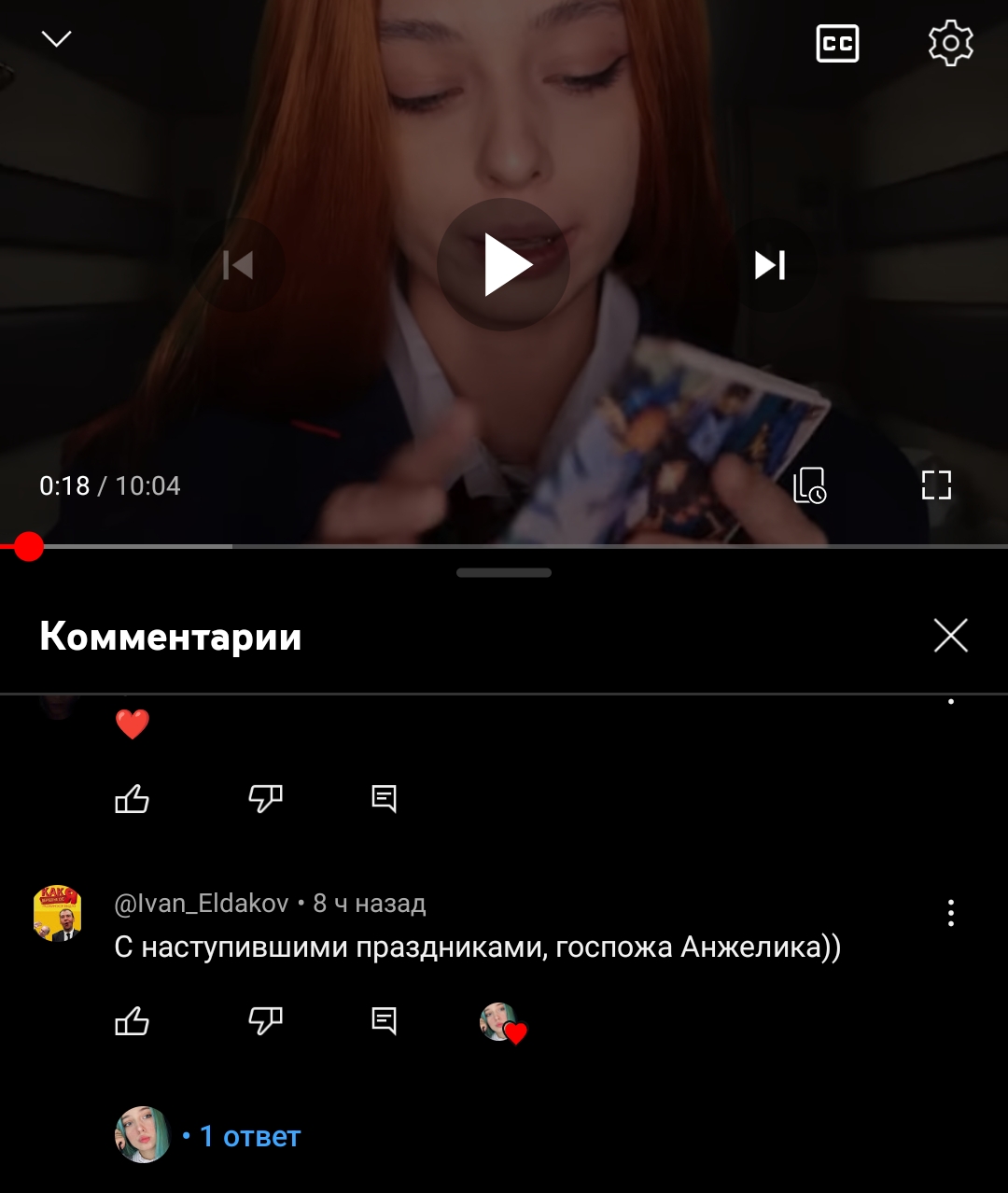Collapse the video player with the down chevron
Screen dimensions: 1008x1193
(x=57, y=39)
